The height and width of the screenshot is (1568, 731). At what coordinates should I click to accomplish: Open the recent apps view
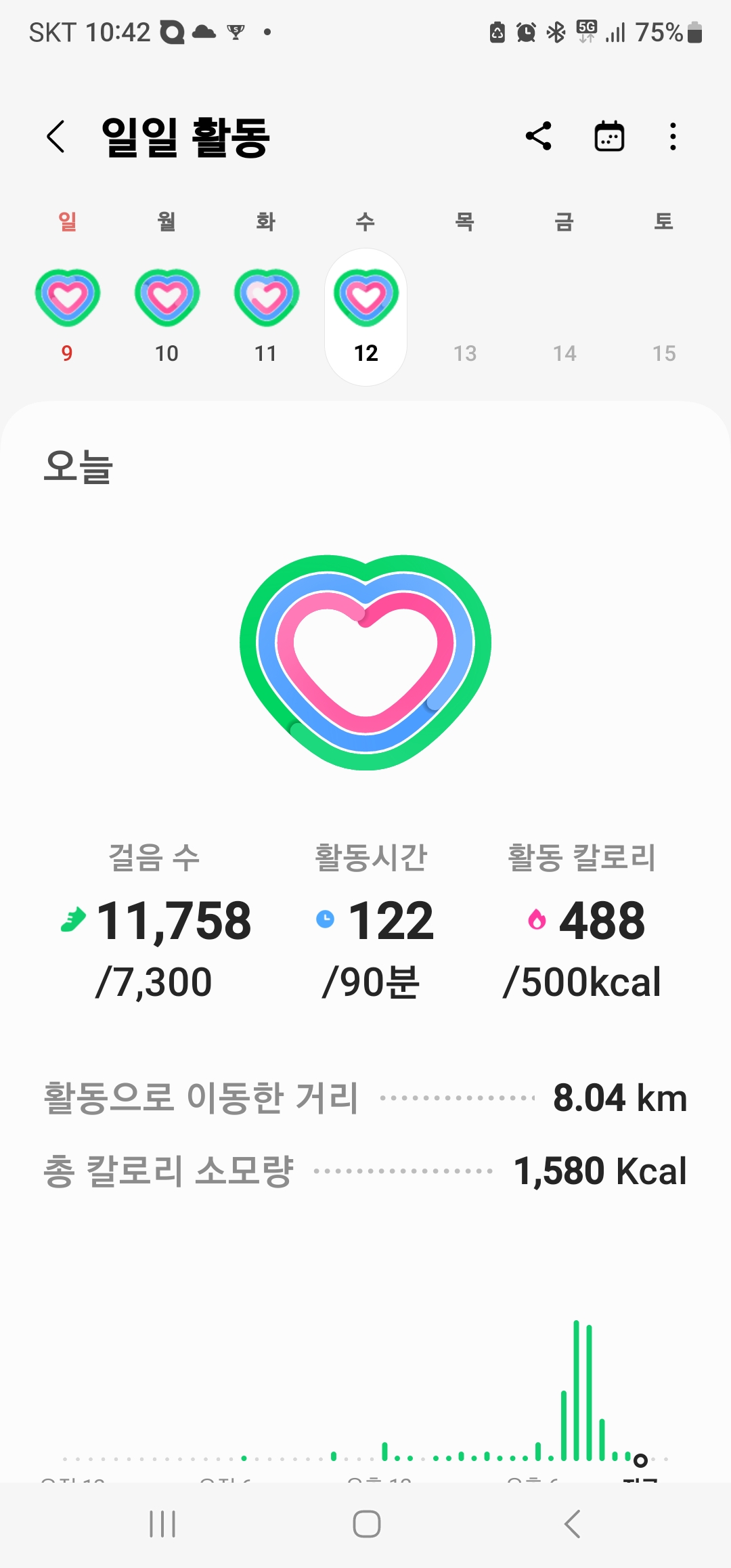162,1524
